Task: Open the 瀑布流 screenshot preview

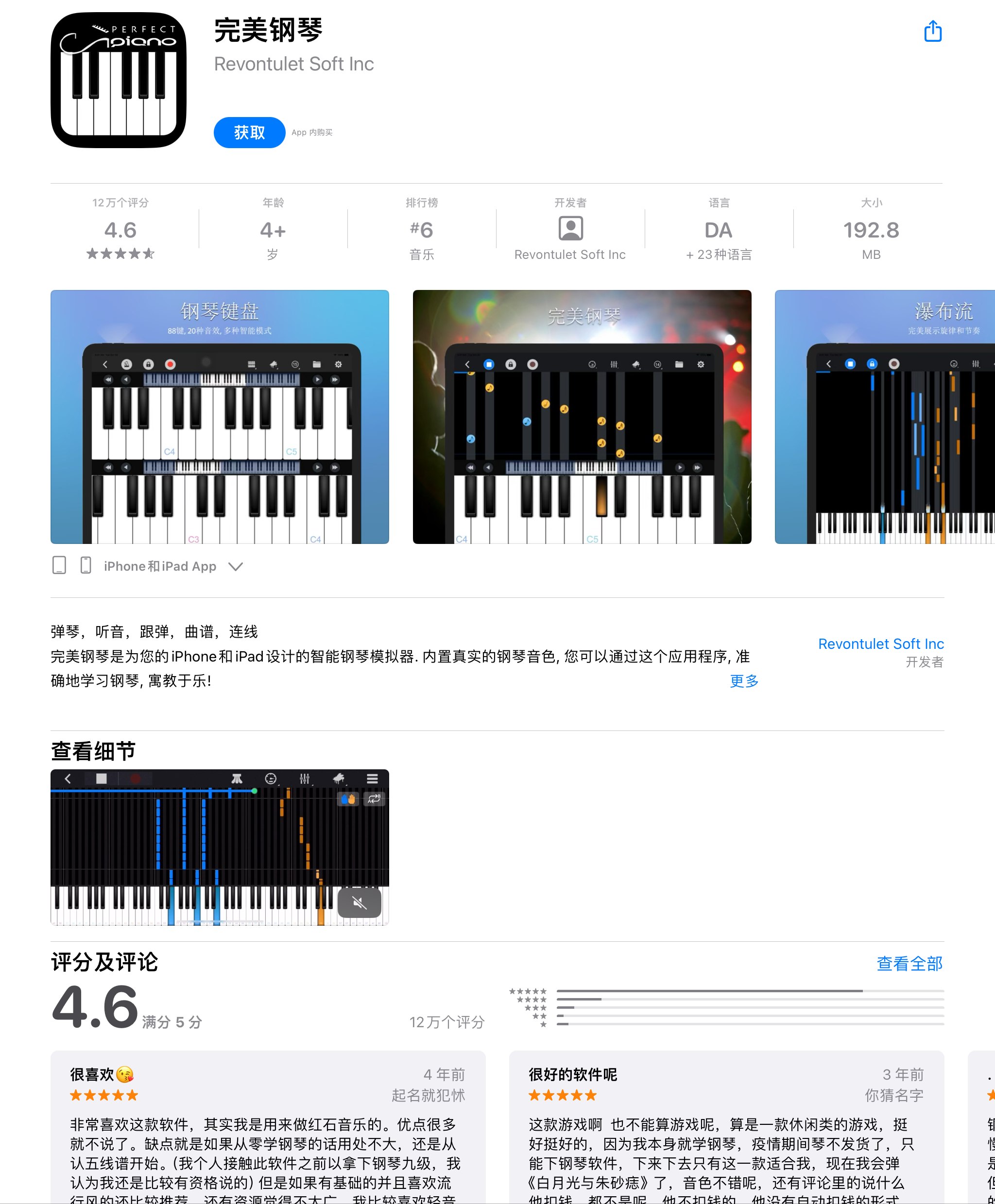Action: pos(884,417)
